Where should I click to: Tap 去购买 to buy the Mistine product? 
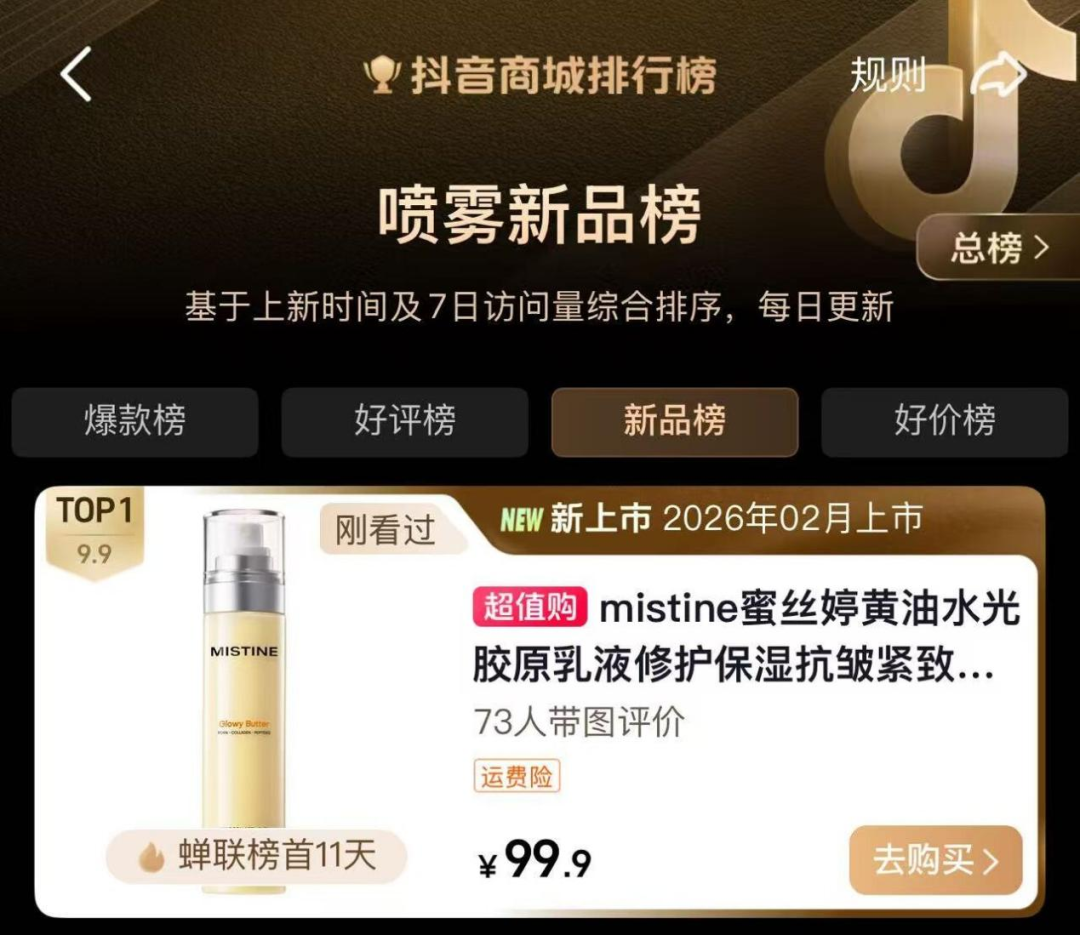click(935, 860)
